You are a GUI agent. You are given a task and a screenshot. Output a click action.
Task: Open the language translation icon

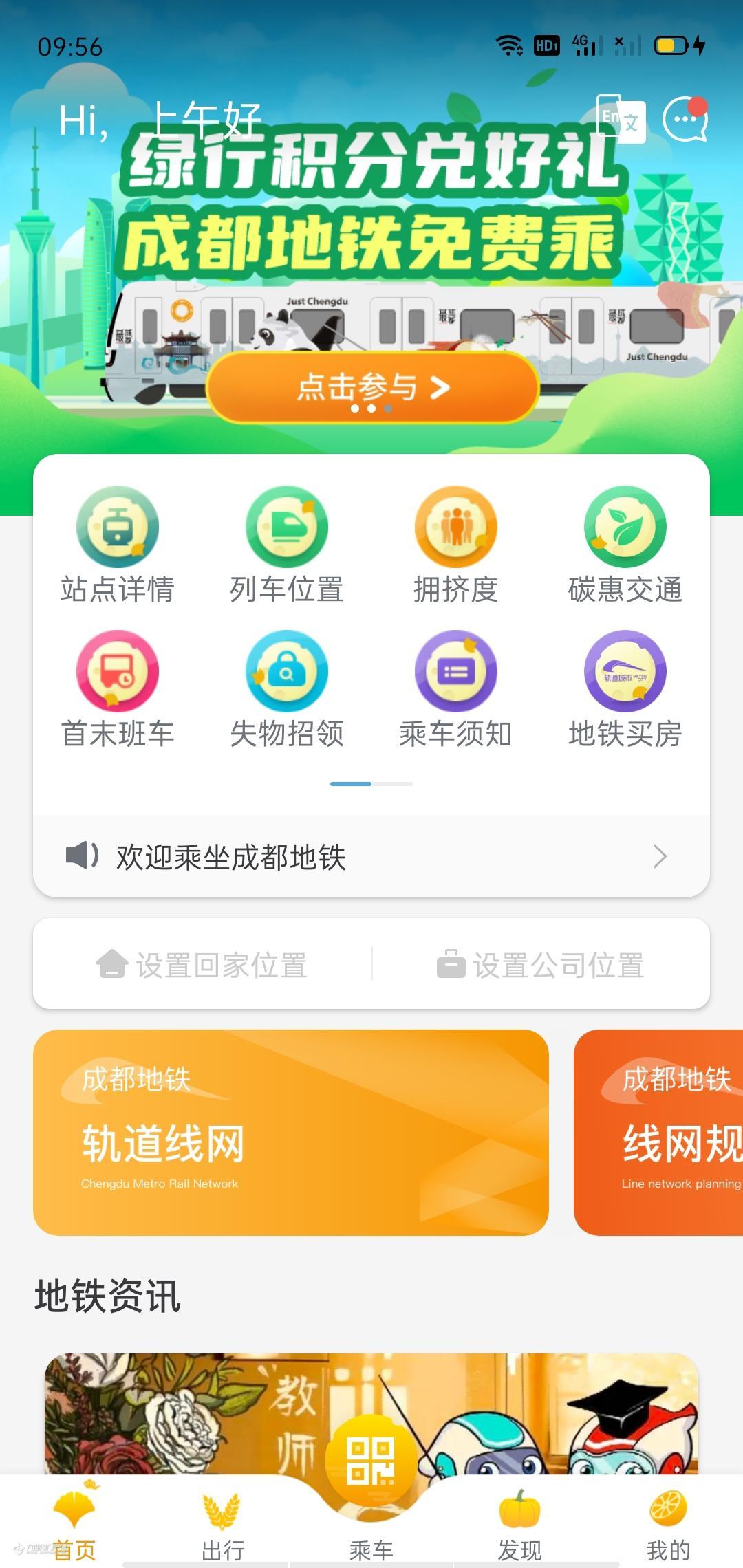click(621, 120)
